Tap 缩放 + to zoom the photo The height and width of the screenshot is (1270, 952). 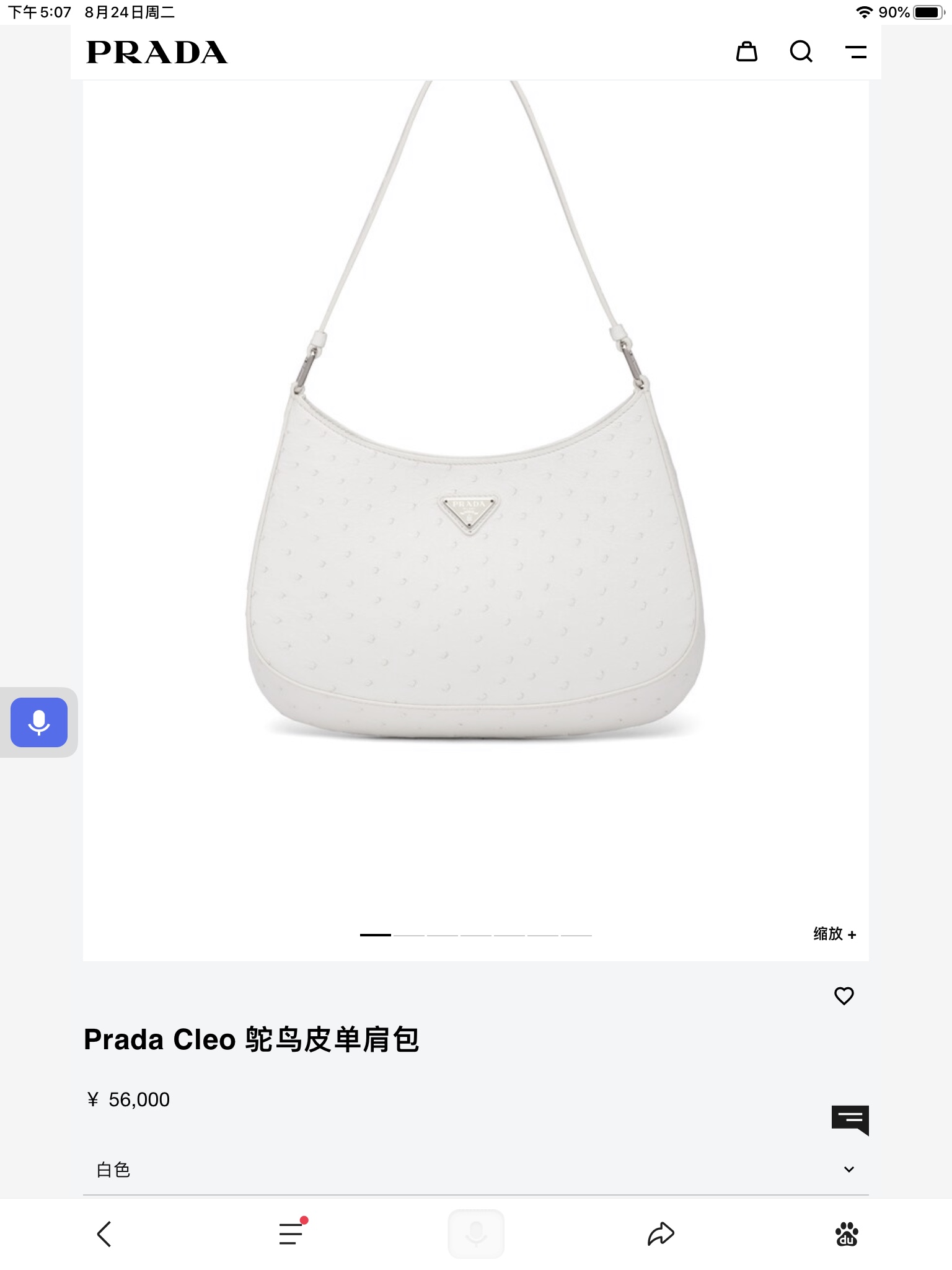click(x=834, y=934)
